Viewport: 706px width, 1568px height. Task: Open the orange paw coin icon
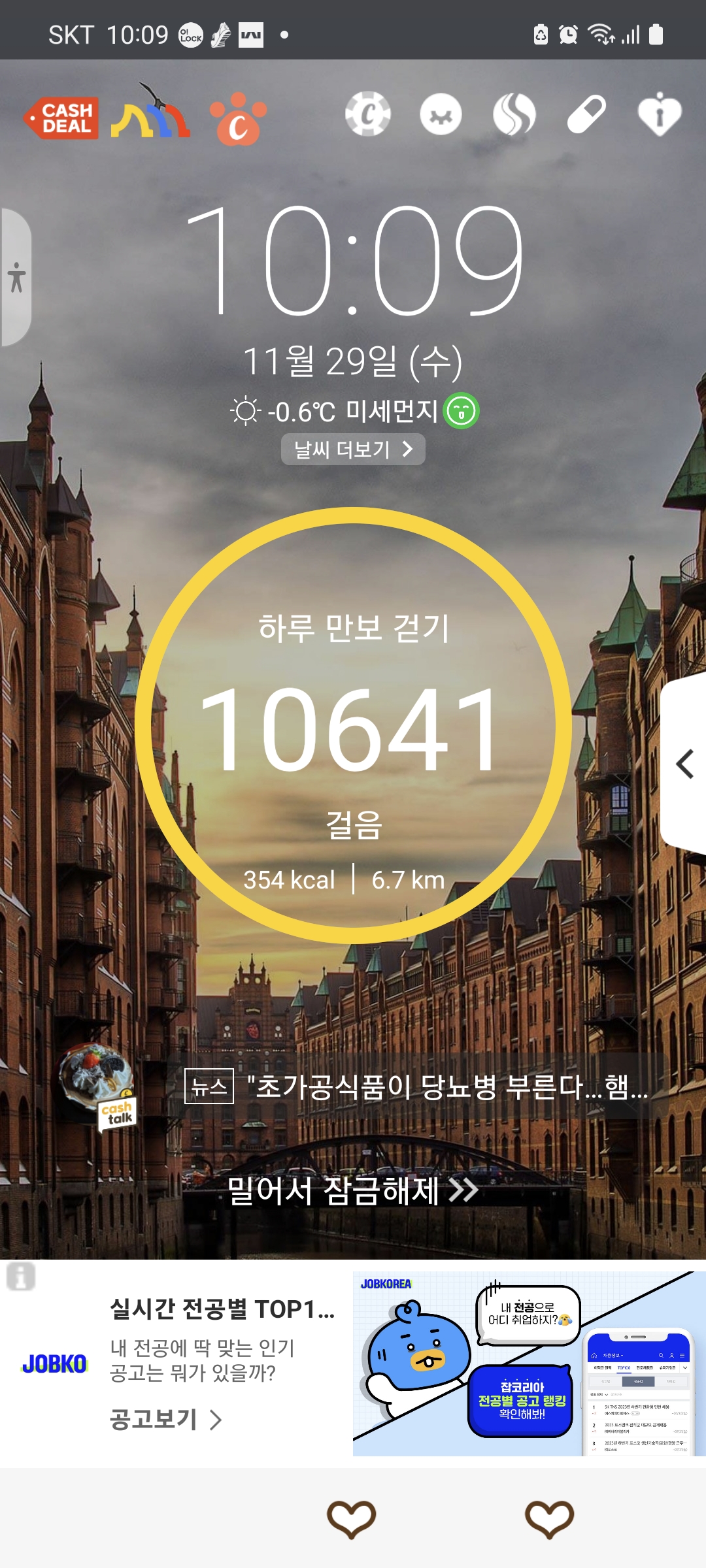[x=238, y=119]
